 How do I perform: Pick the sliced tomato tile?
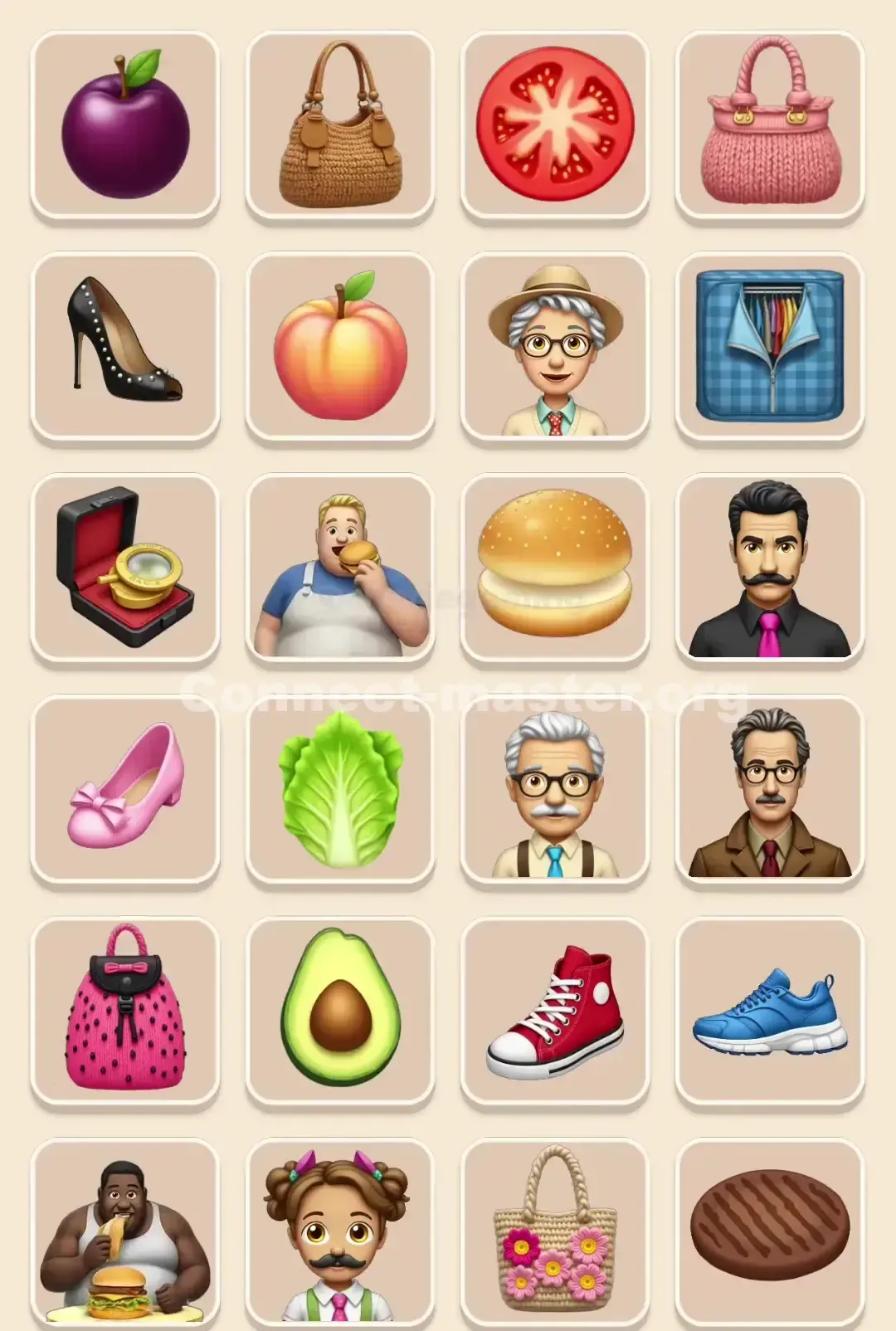click(x=555, y=125)
